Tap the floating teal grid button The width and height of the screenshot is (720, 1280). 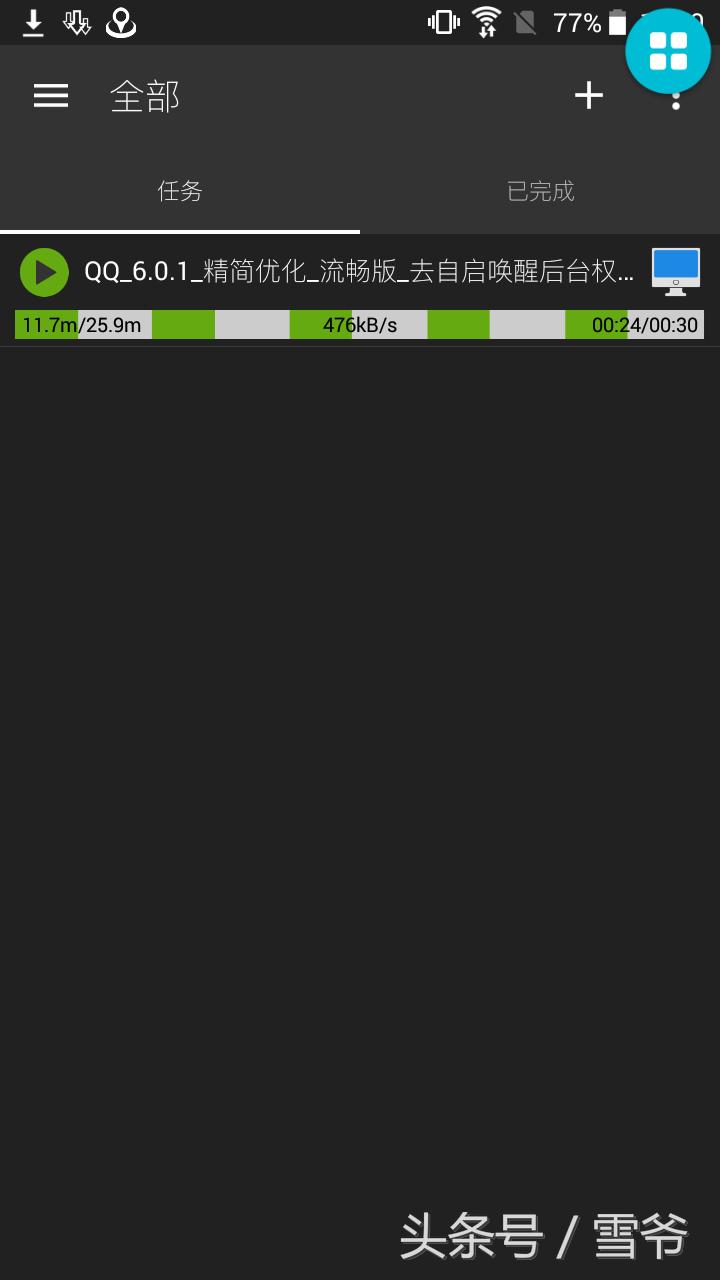(x=667, y=51)
